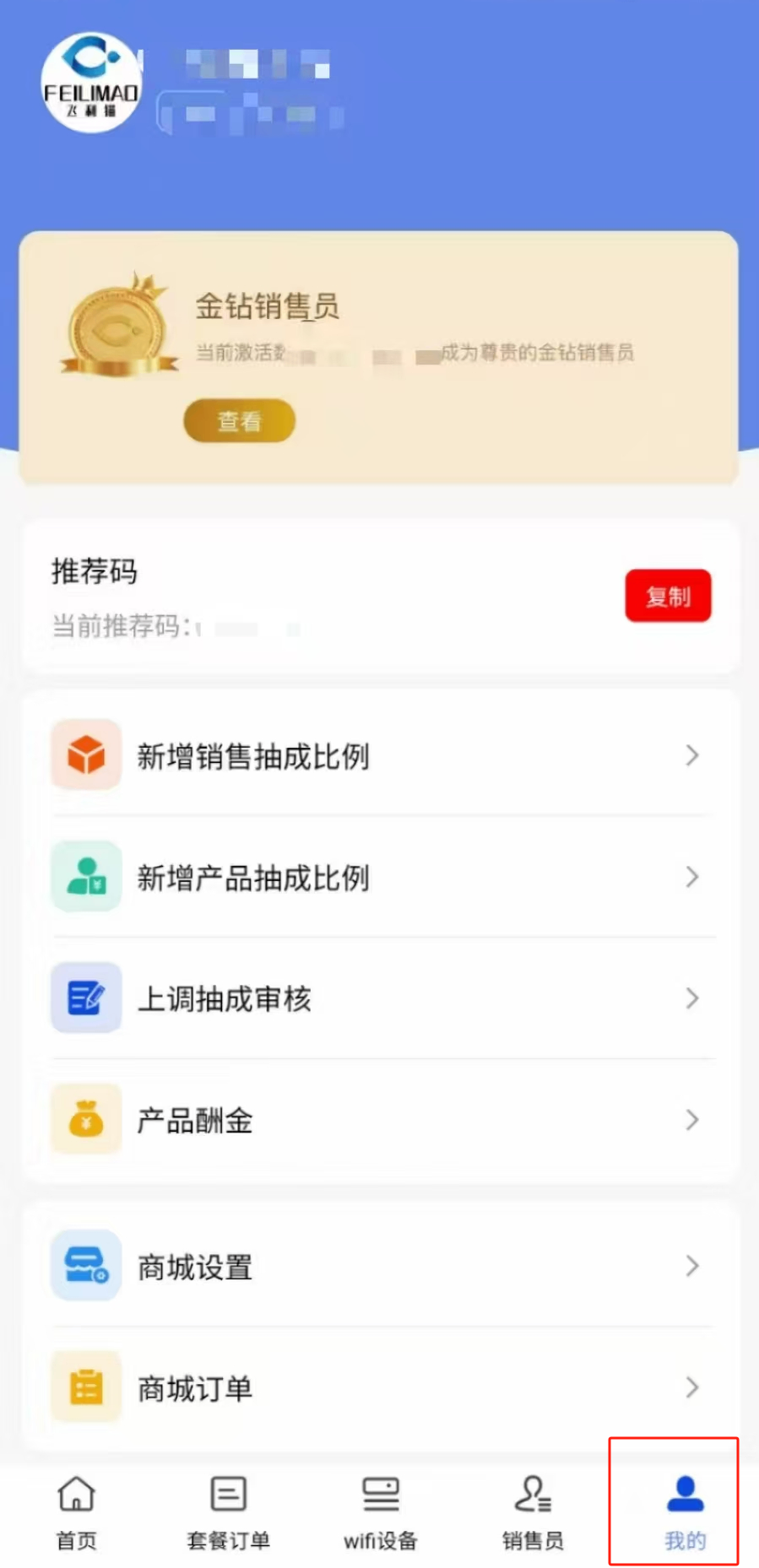The image size is (759, 1568).
Task: Switch to the 套餐订单 tab
Action: pos(228,1511)
